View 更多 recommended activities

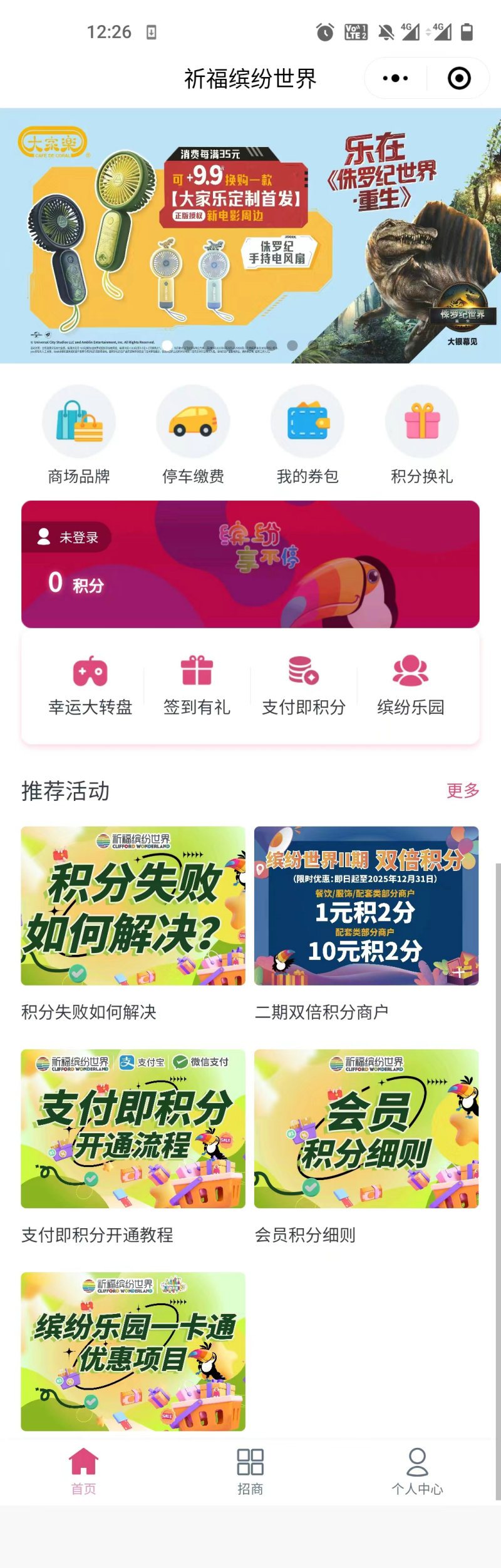[x=463, y=790]
